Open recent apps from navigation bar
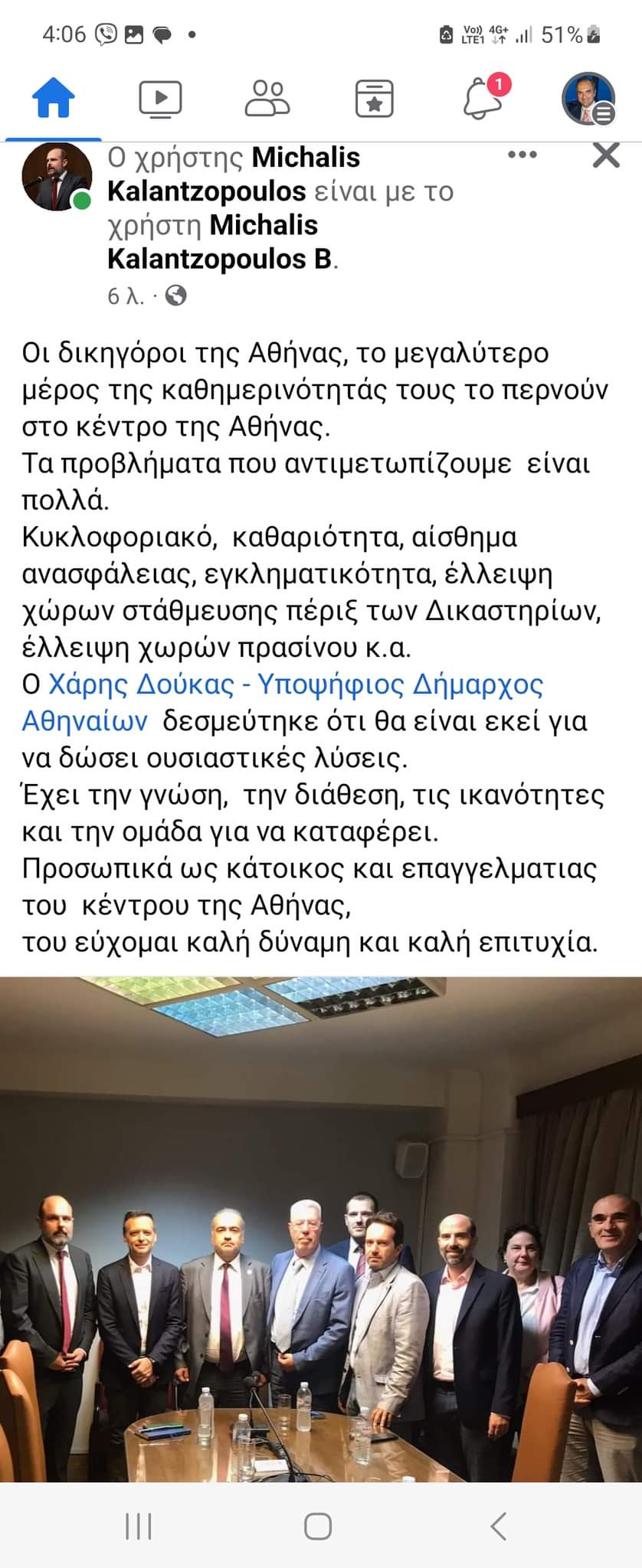Image resolution: width=642 pixels, height=1568 pixels. point(139,1526)
